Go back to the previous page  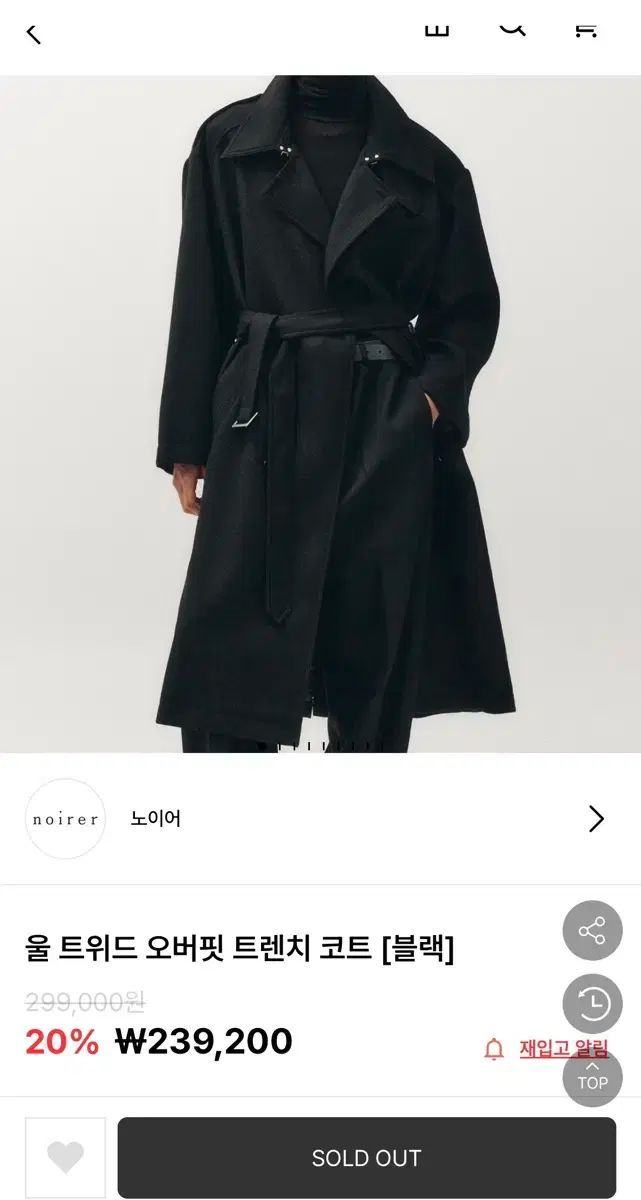pos(33,33)
